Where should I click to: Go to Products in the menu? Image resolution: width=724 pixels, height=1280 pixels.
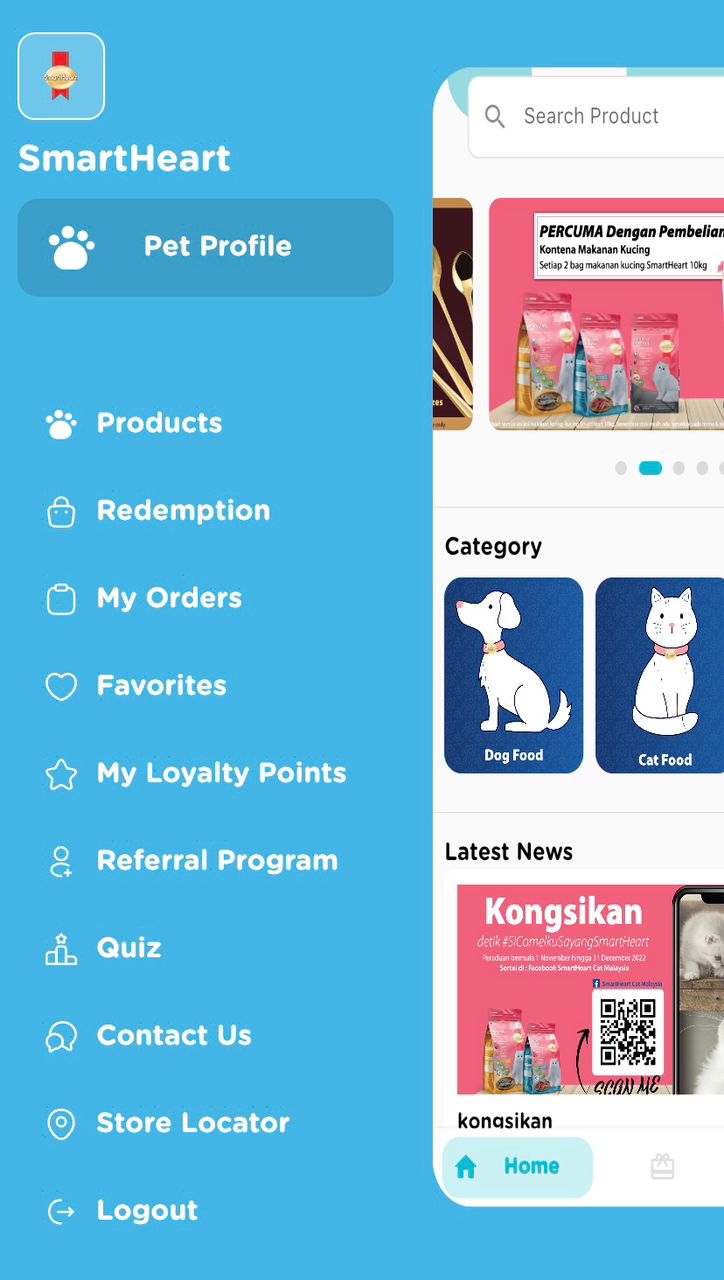click(158, 423)
